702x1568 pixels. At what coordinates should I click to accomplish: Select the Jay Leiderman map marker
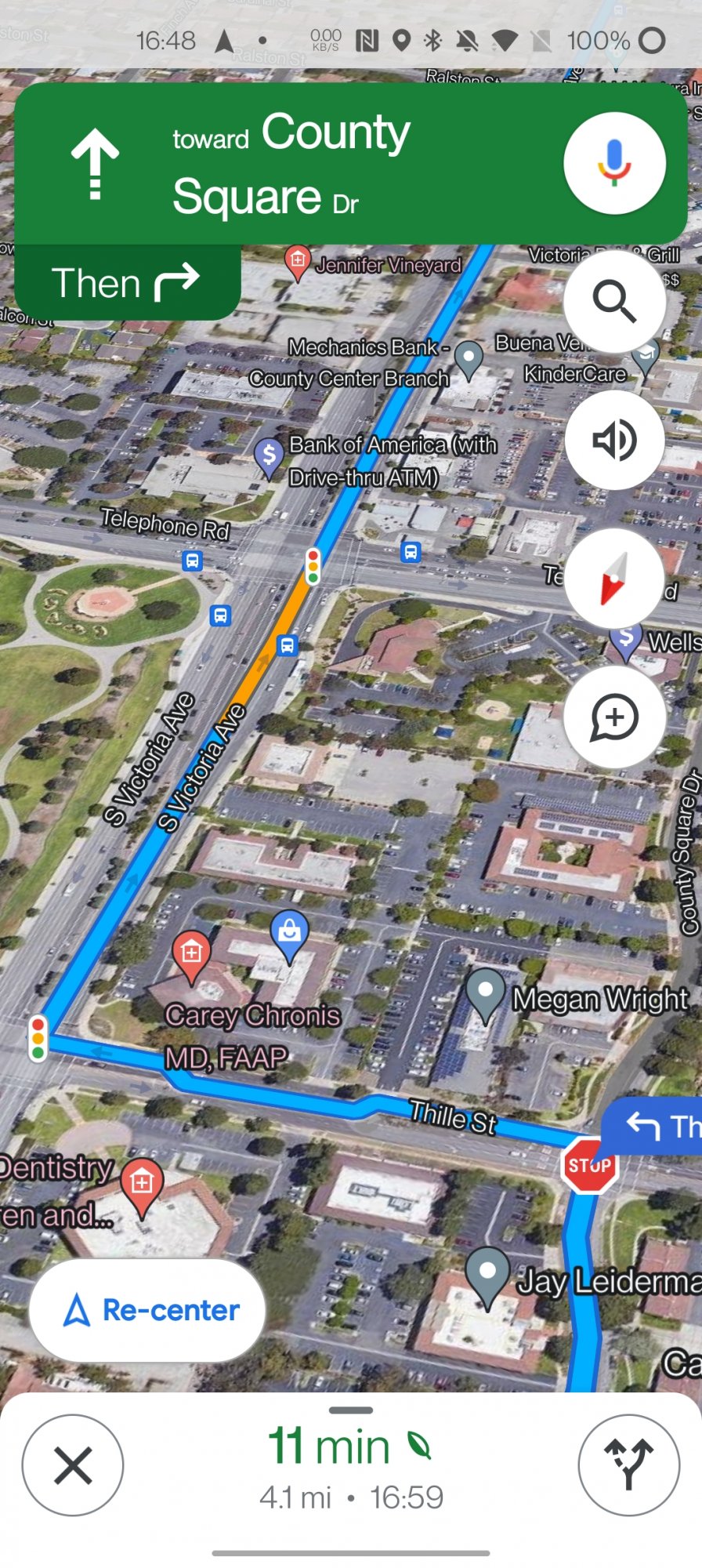(x=487, y=1274)
